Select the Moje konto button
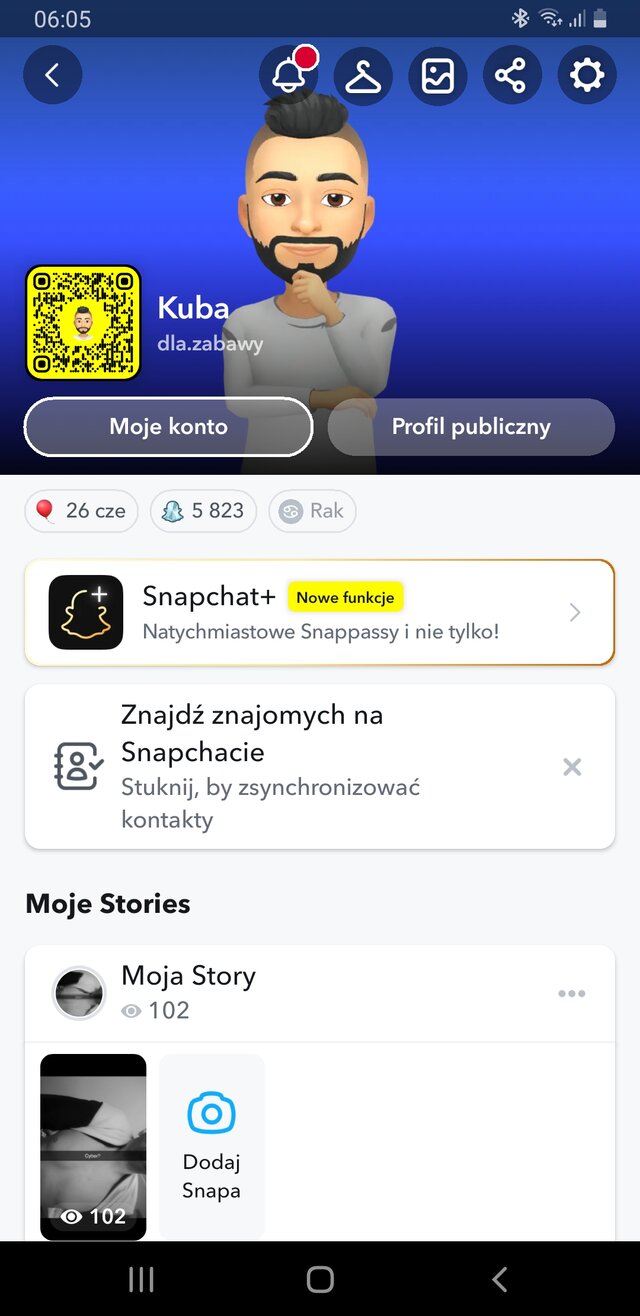640x1316 pixels. [168, 427]
